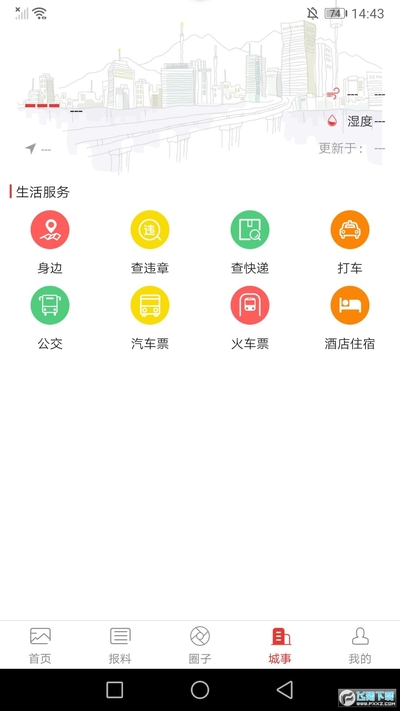Go to the 圈子 tab
The width and height of the screenshot is (400, 711).
(200, 645)
